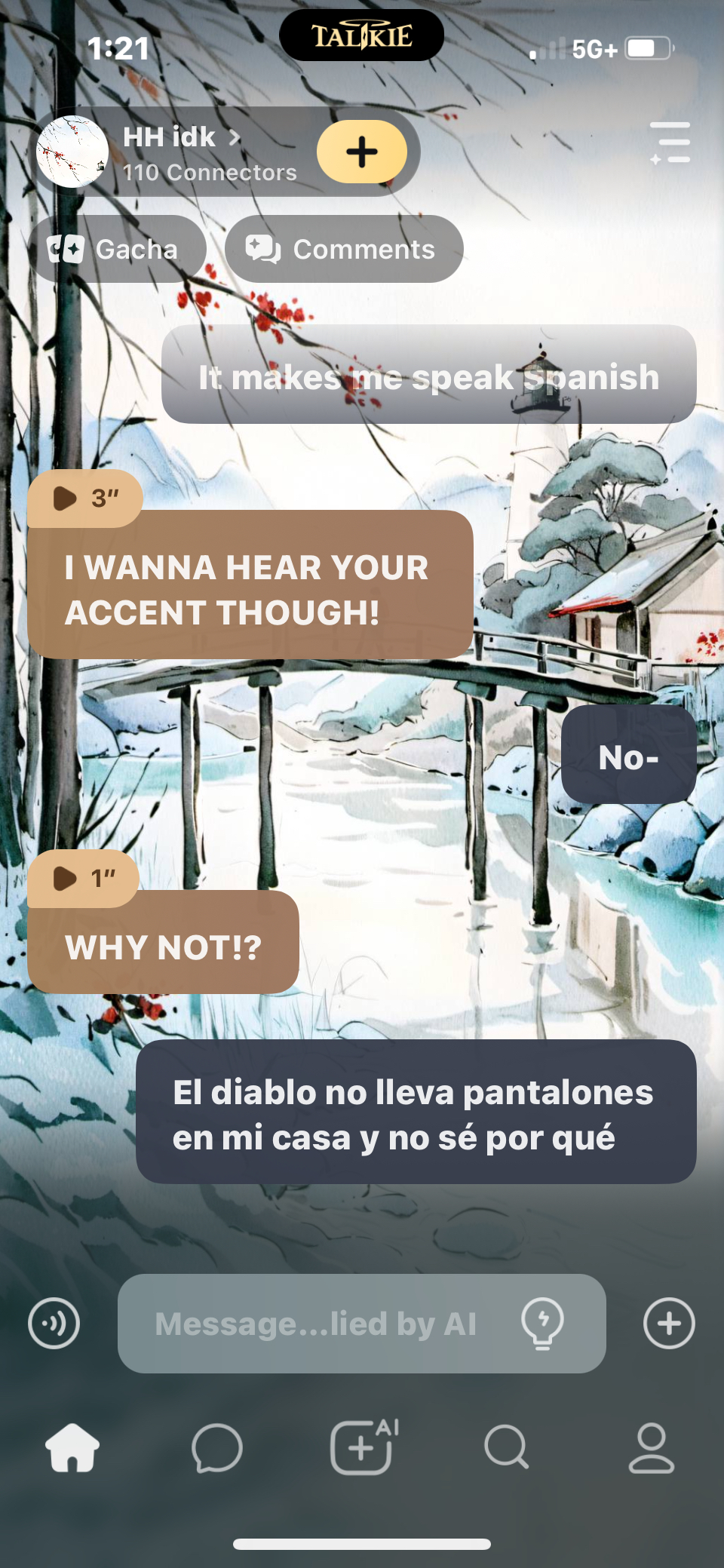
Task: Focus the message input field
Action: click(x=317, y=1324)
